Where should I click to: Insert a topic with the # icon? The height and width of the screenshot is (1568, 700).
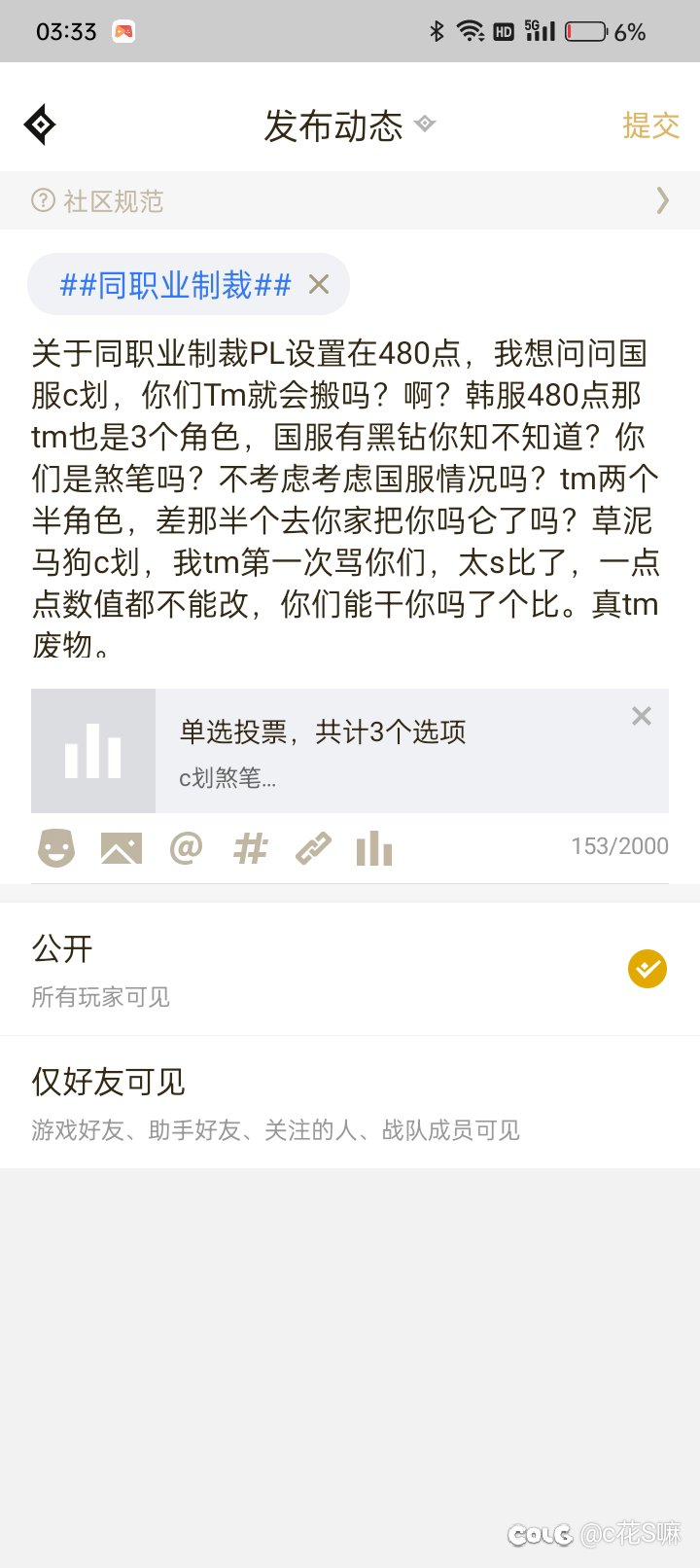(250, 849)
